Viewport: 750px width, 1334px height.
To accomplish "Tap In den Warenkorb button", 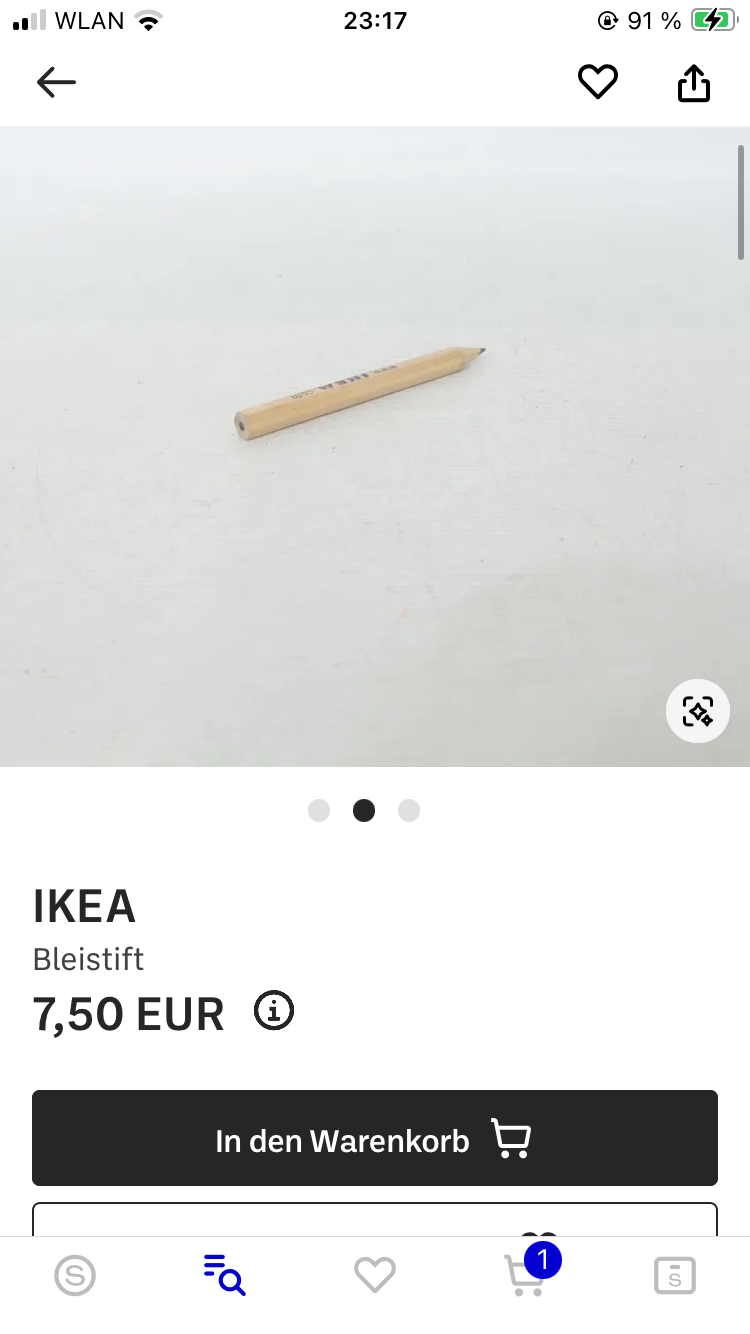I will tap(375, 1138).
